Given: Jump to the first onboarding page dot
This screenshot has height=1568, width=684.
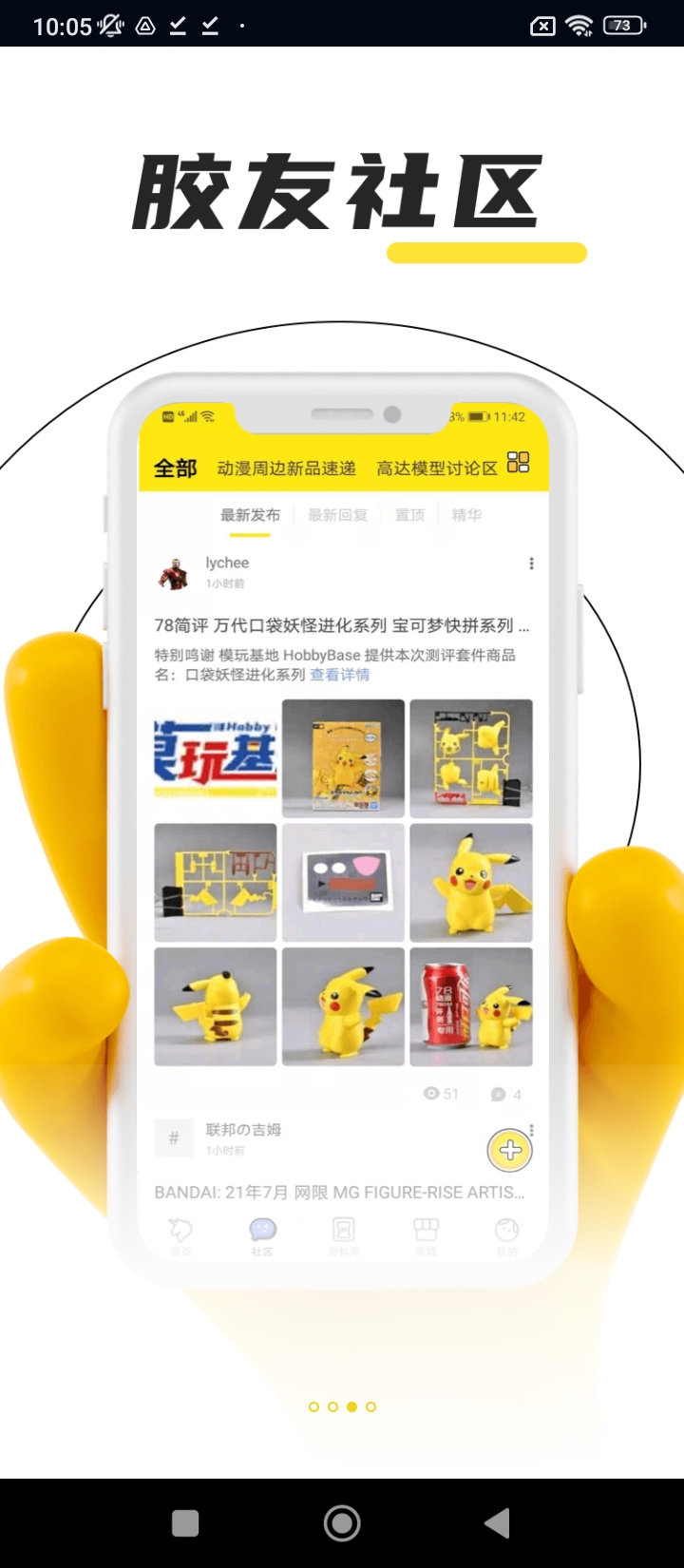Looking at the screenshot, I should coord(313,1406).
